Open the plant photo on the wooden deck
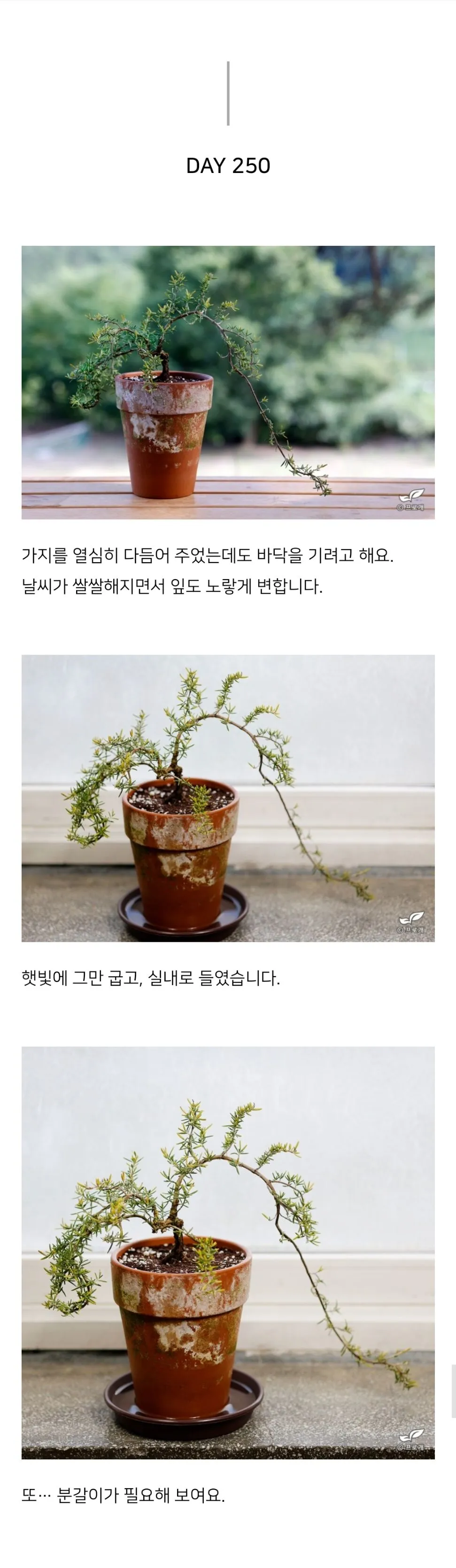This screenshot has height=1568, width=456. pyautogui.click(x=228, y=382)
